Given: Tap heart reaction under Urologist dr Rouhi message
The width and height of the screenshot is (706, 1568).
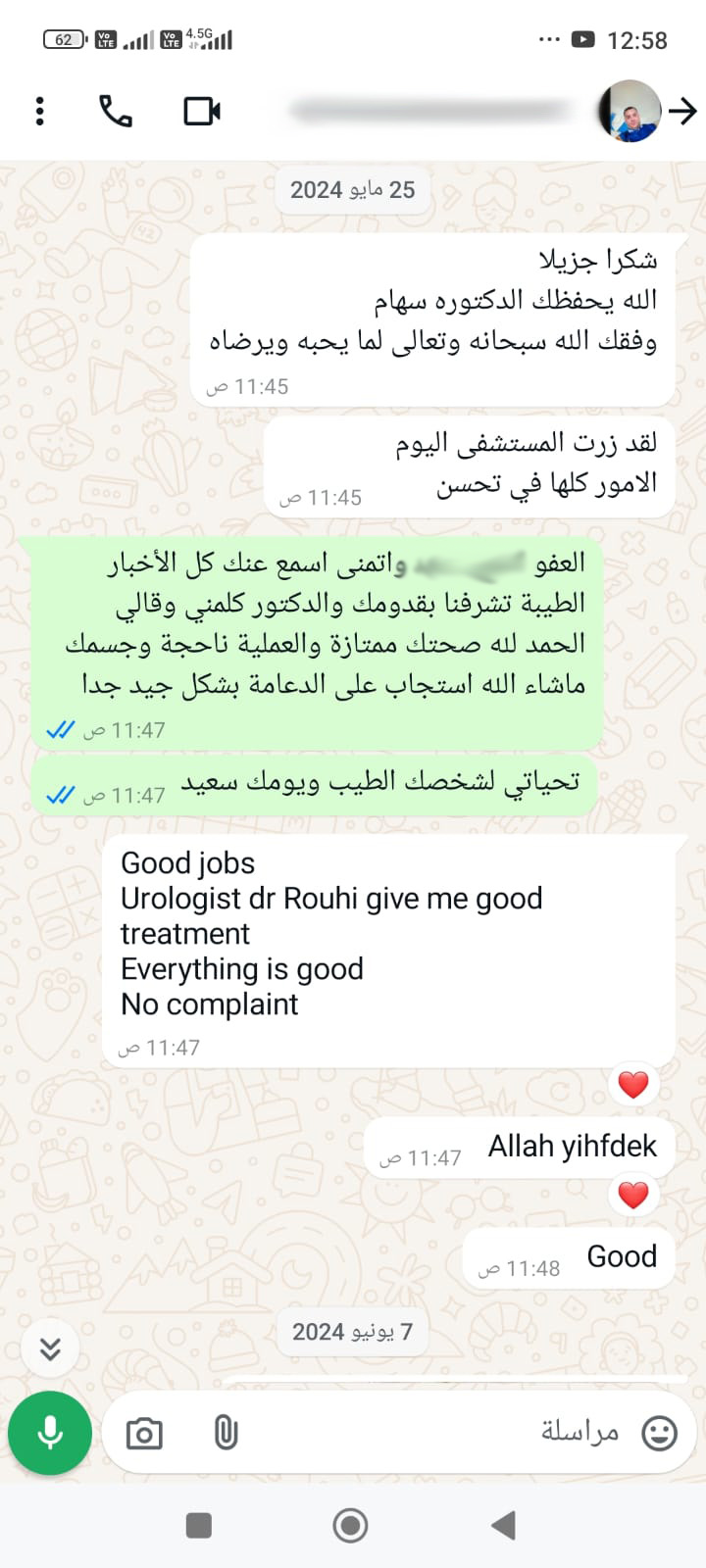Looking at the screenshot, I should pos(633,1085).
